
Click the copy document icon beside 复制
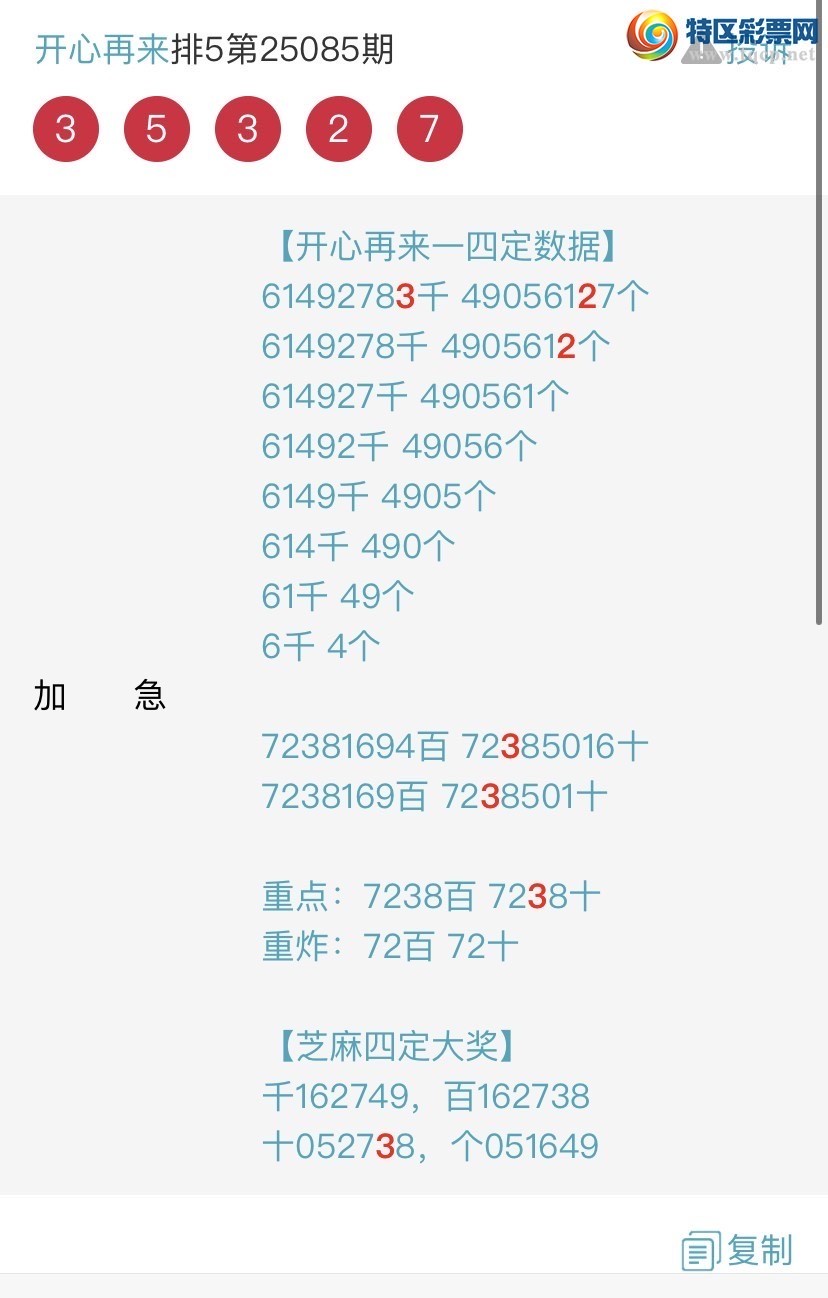(700, 1249)
